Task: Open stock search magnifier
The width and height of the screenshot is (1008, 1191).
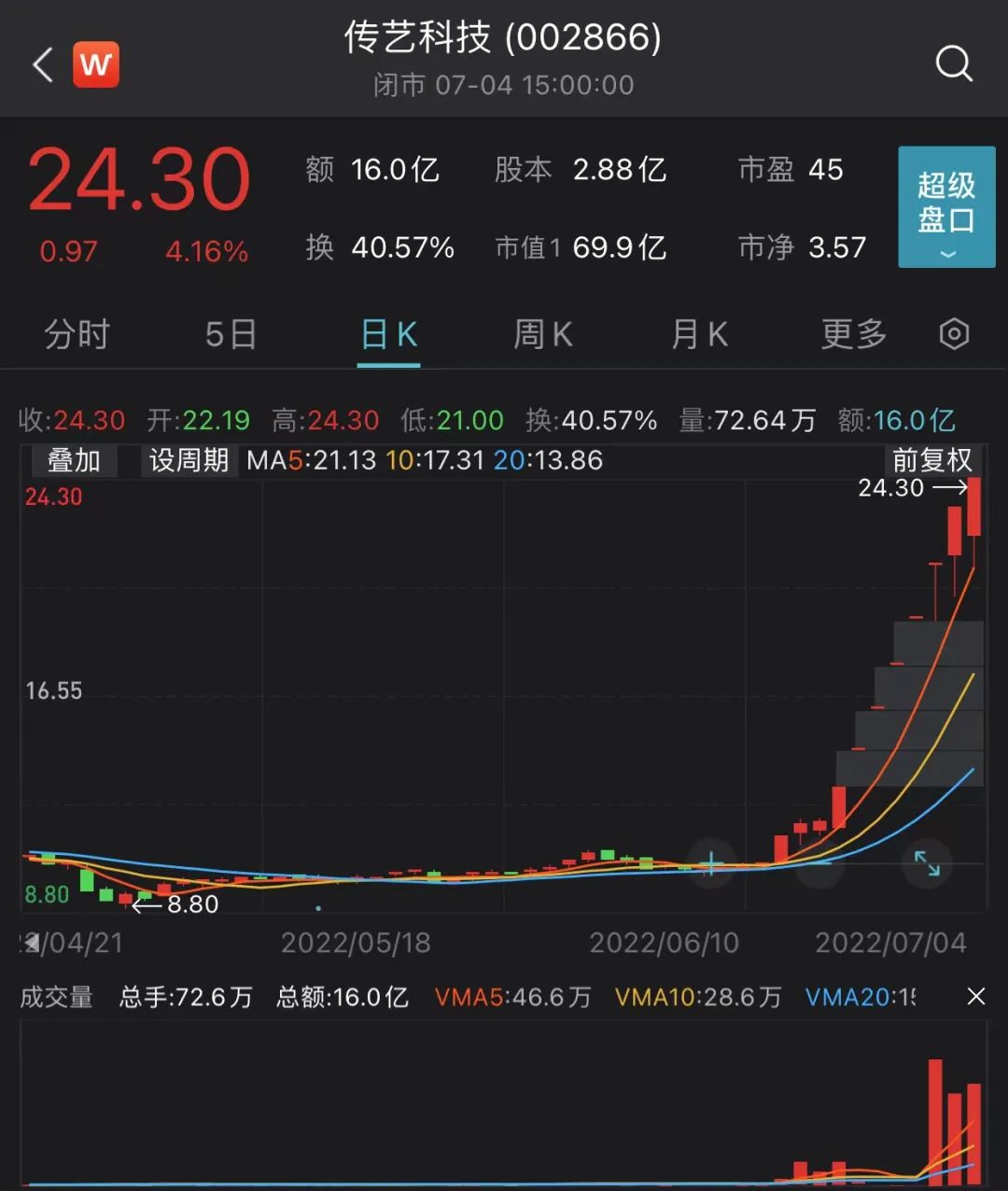Action: [x=953, y=64]
